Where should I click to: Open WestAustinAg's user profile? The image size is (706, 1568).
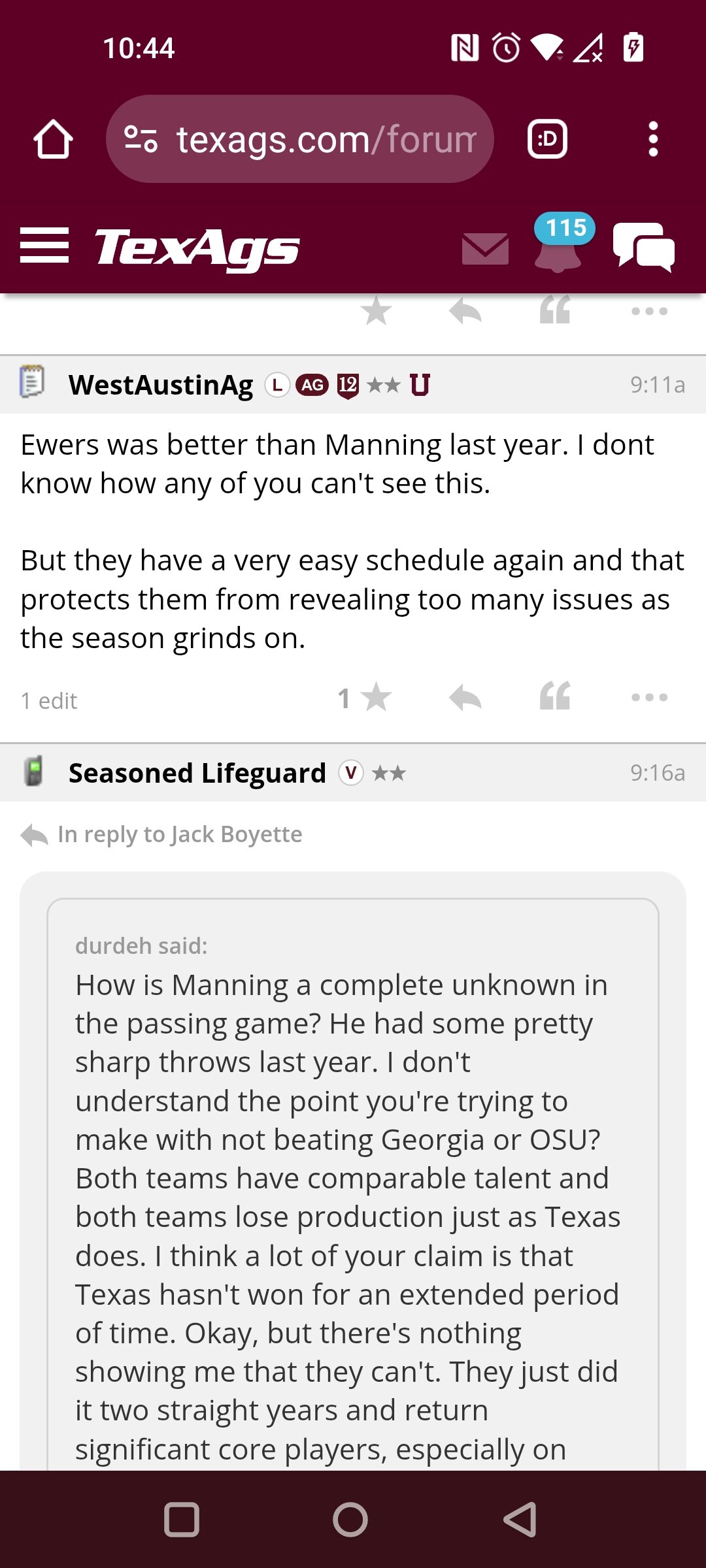(161, 385)
